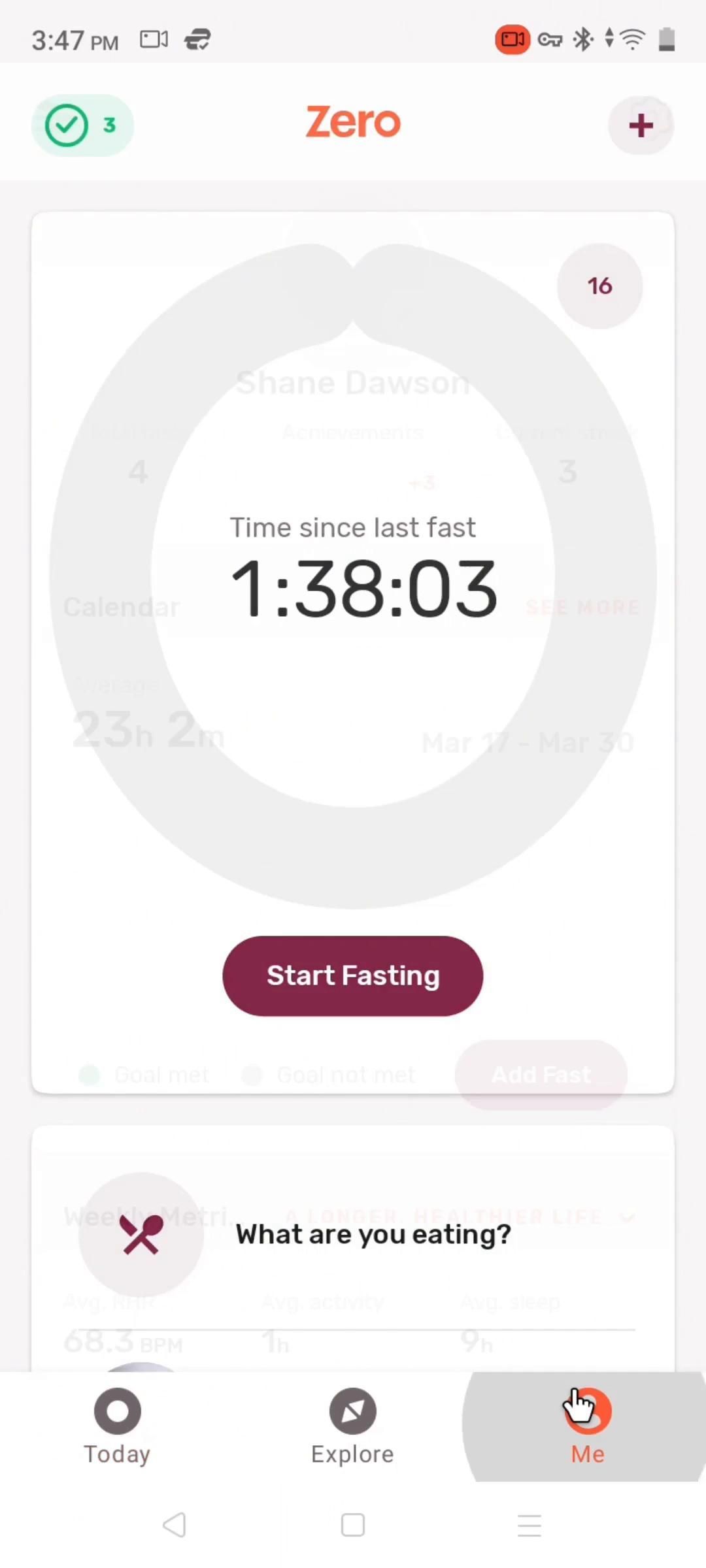
Task: Go to the device home screen
Action: tap(353, 1525)
